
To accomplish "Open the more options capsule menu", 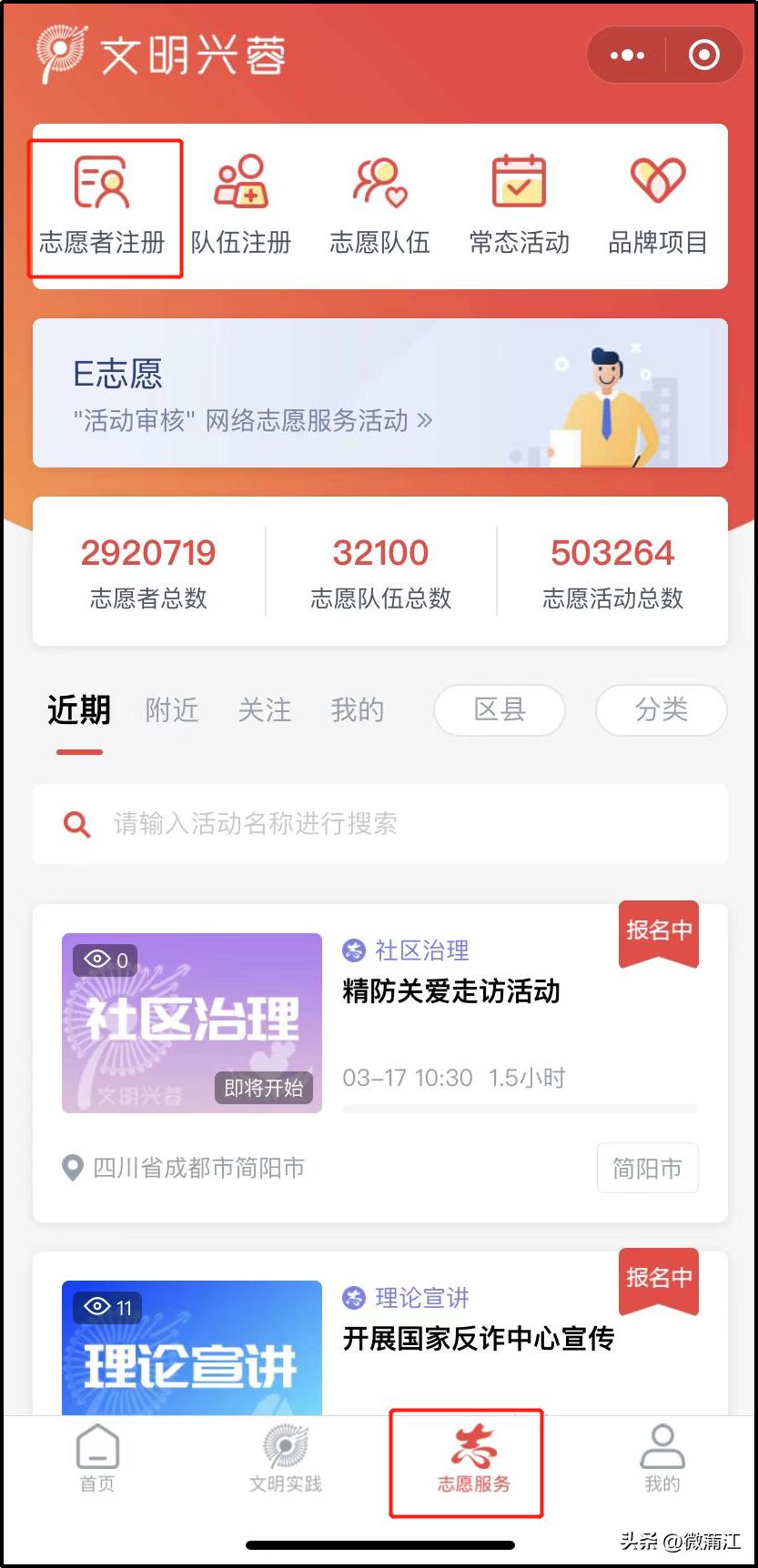I will (x=626, y=55).
